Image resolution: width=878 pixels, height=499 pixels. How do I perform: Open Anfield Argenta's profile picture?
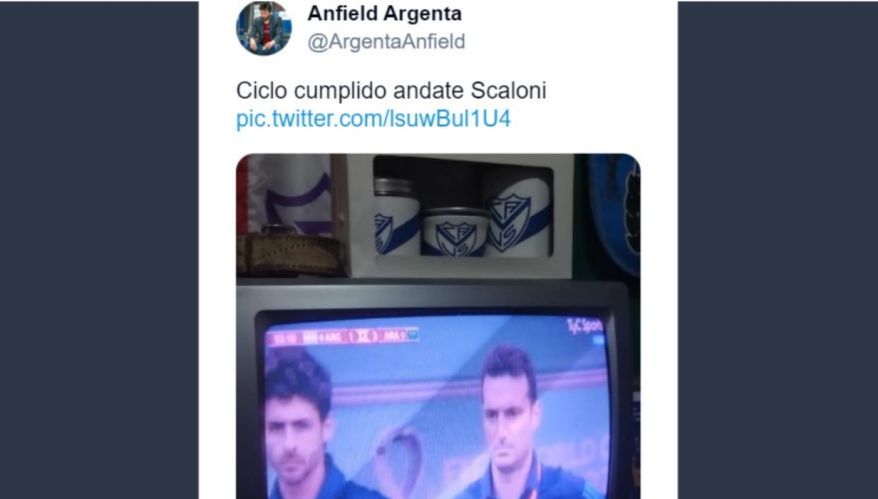(263, 28)
